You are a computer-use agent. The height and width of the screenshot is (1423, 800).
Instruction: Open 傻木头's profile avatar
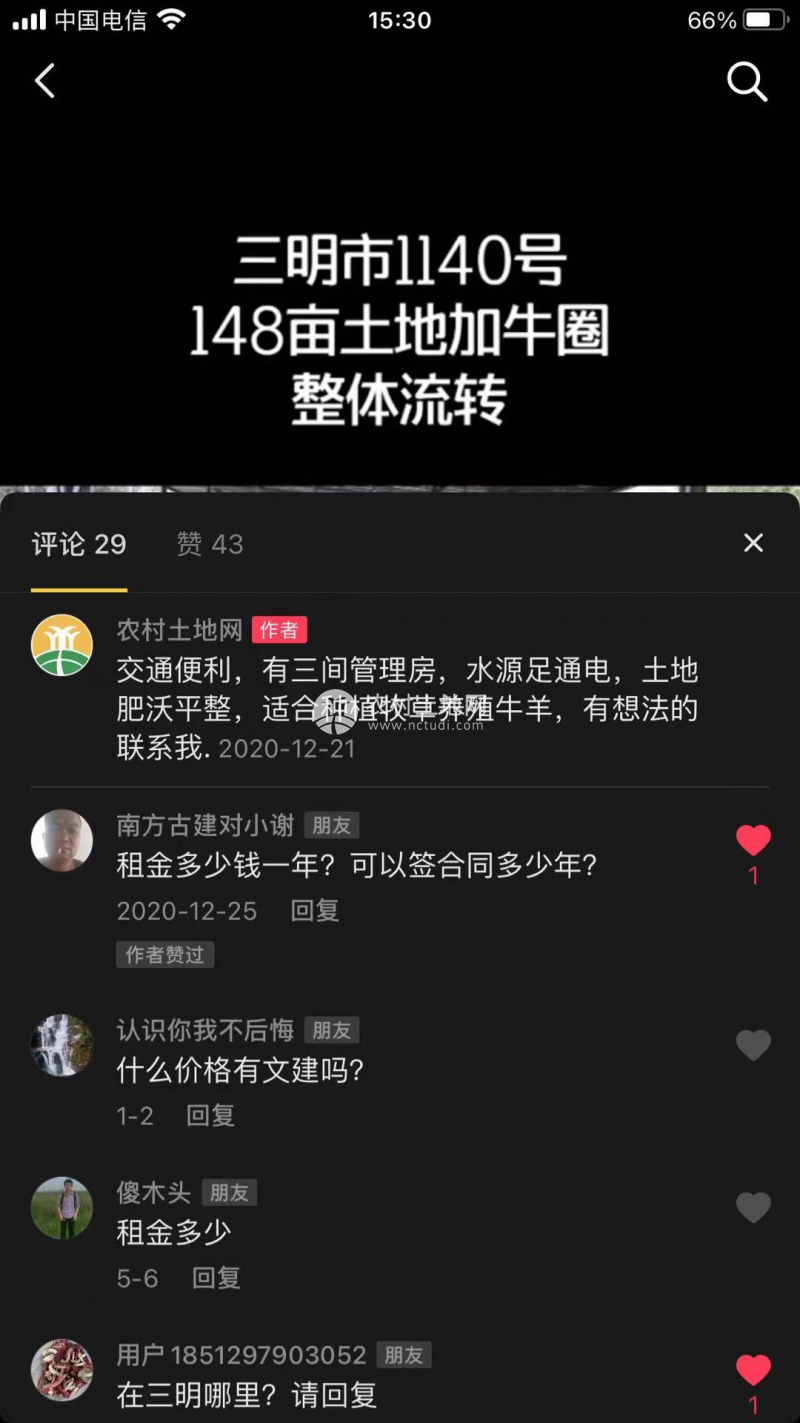[x=62, y=1208]
